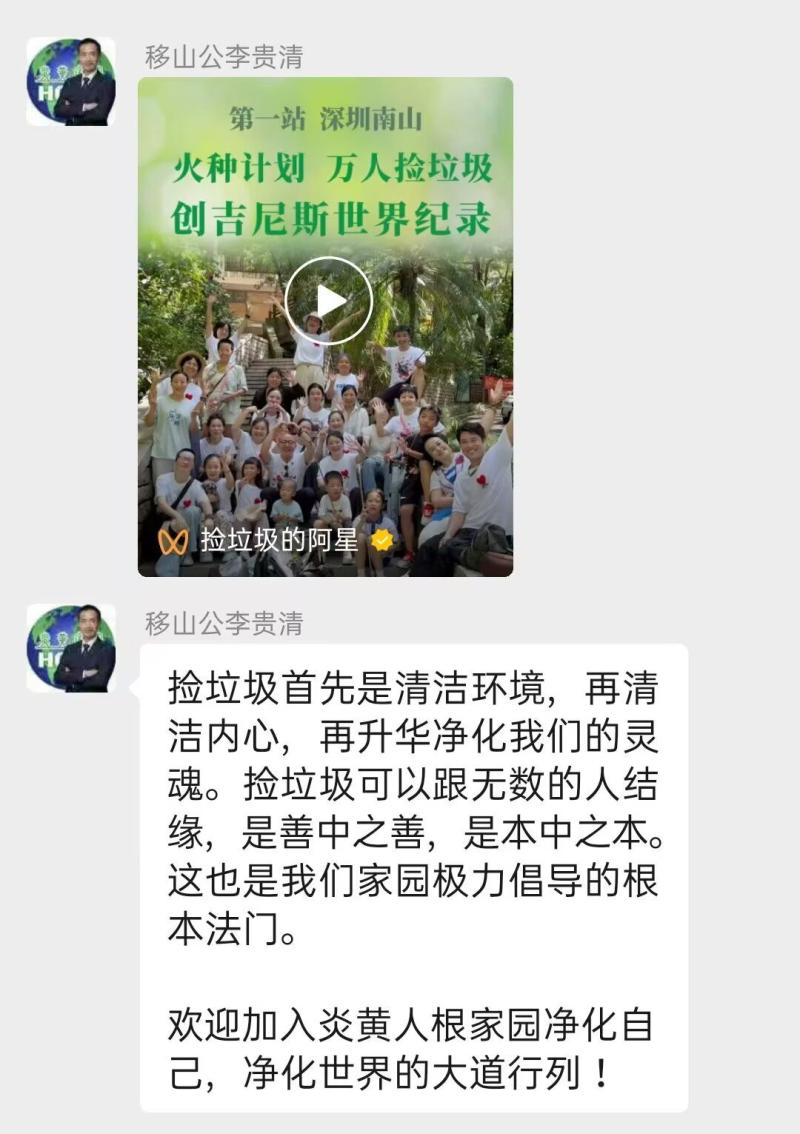
Task: Play the shared 火种计划 video
Action: click(x=328, y=300)
